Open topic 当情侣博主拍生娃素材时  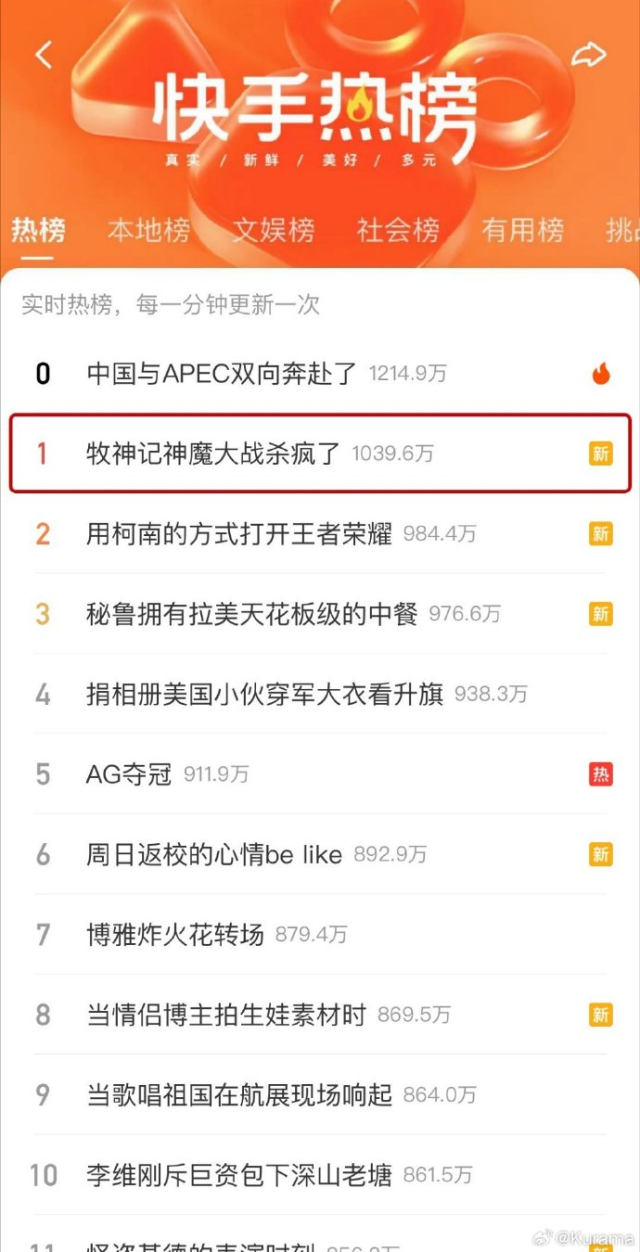[x=227, y=1015]
